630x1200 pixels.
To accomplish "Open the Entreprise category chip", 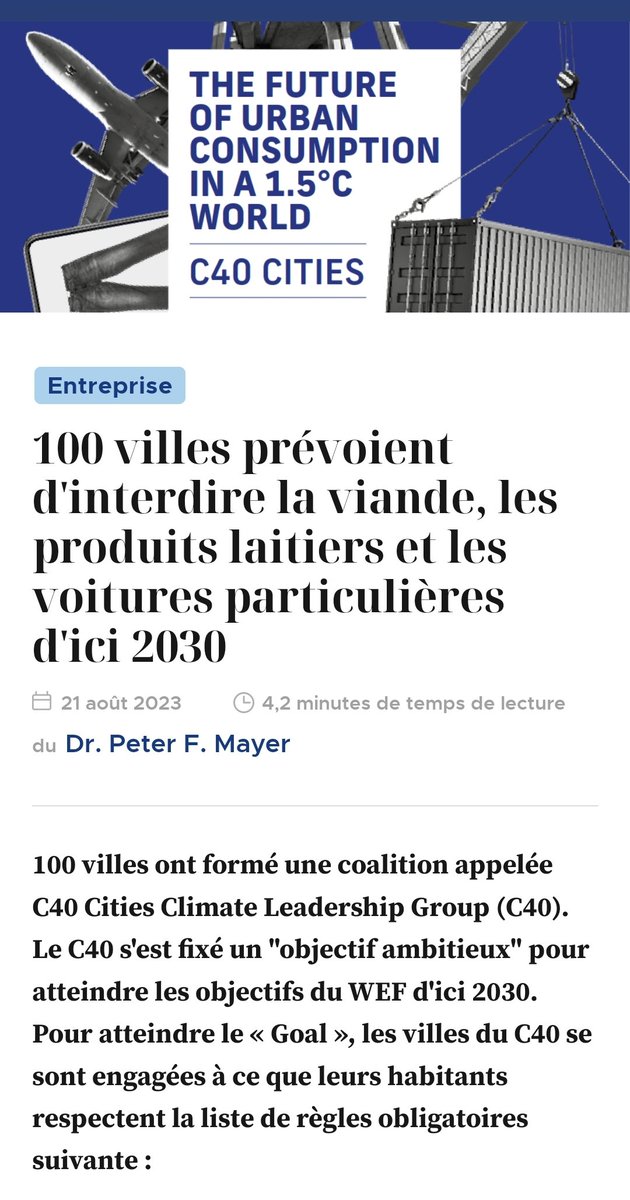I will [x=109, y=386].
